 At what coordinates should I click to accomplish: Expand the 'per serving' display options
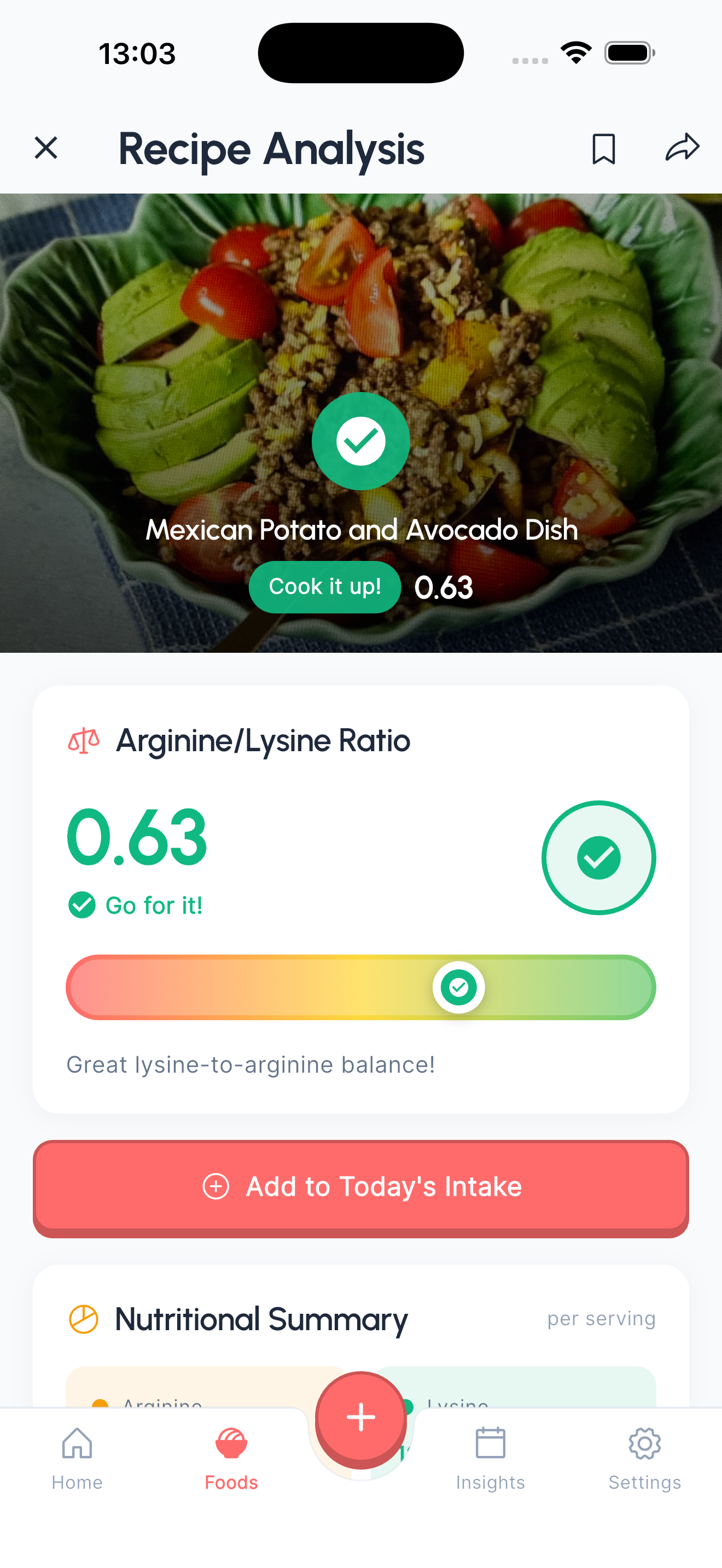tap(601, 1319)
